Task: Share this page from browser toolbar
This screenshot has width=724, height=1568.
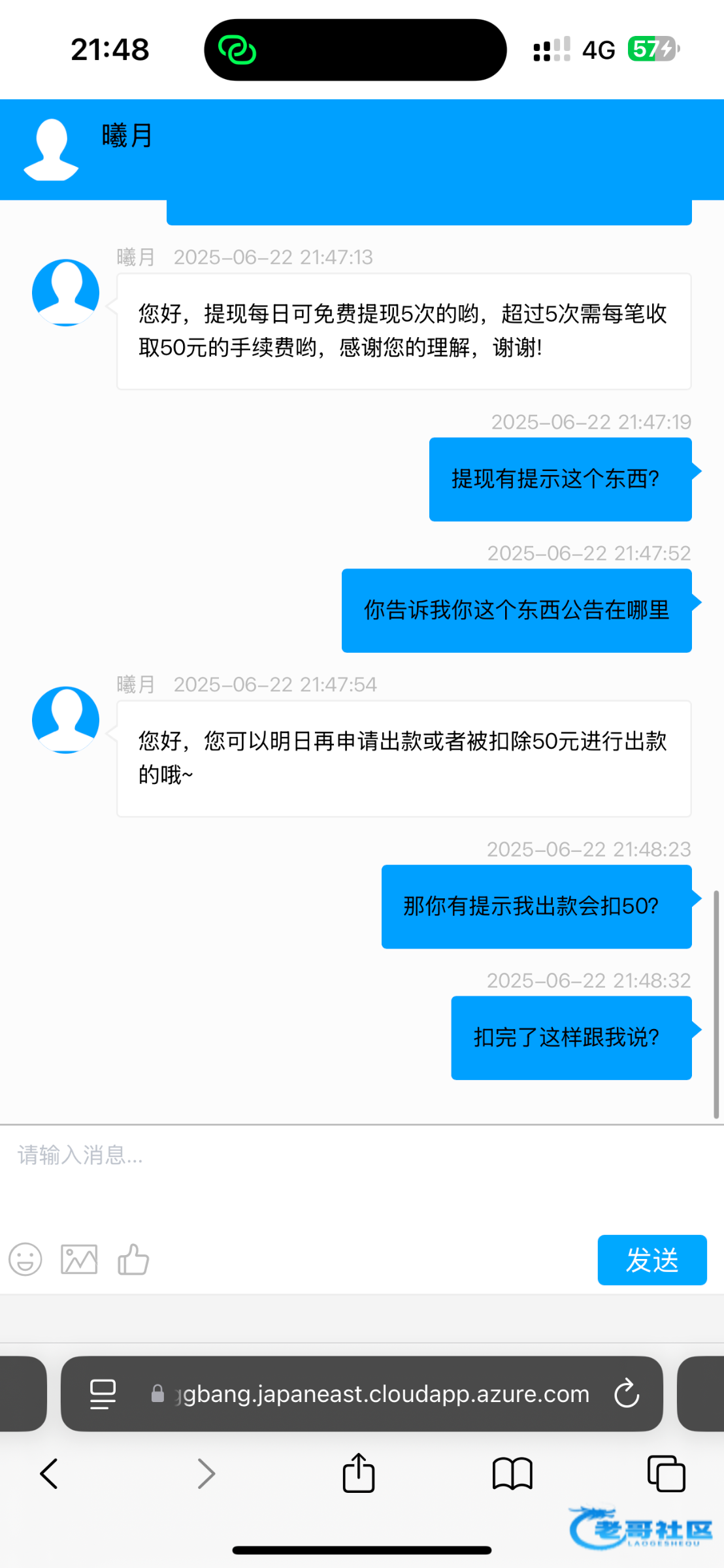Action: pyautogui.click(x=359, y=1474)
